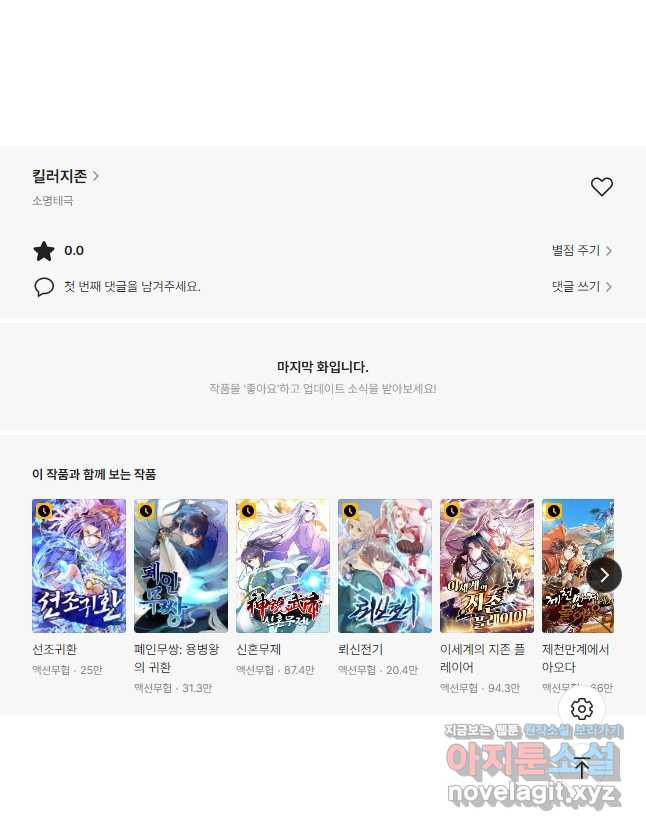Open 이세계의 지존 플레이어 card
This screenshot has height=831, width=646.
tap(487, 566)
